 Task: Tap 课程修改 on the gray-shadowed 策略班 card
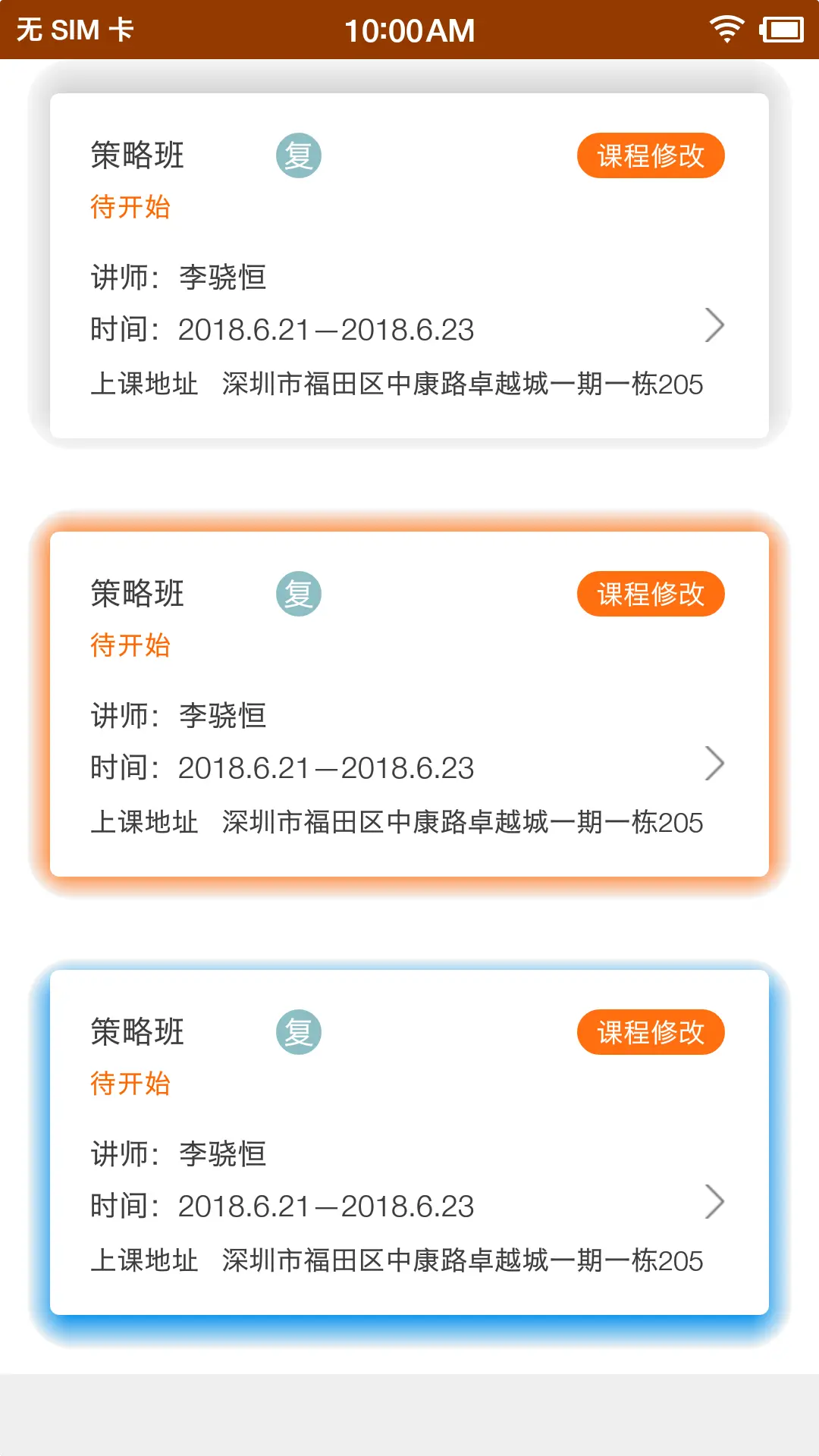click(x=651, y=156)
